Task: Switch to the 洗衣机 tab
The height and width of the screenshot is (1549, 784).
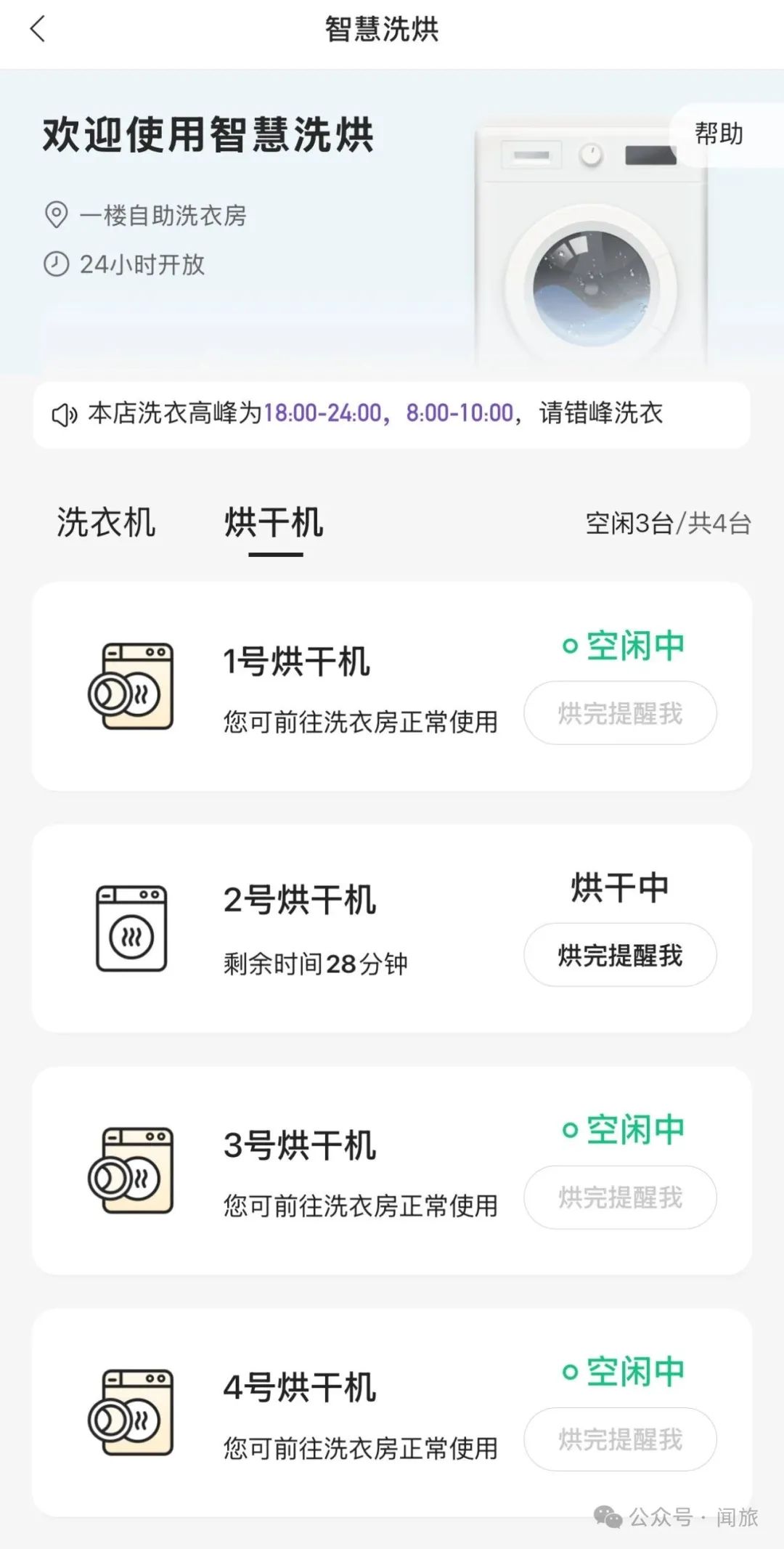Action: (x=106, y=522)
